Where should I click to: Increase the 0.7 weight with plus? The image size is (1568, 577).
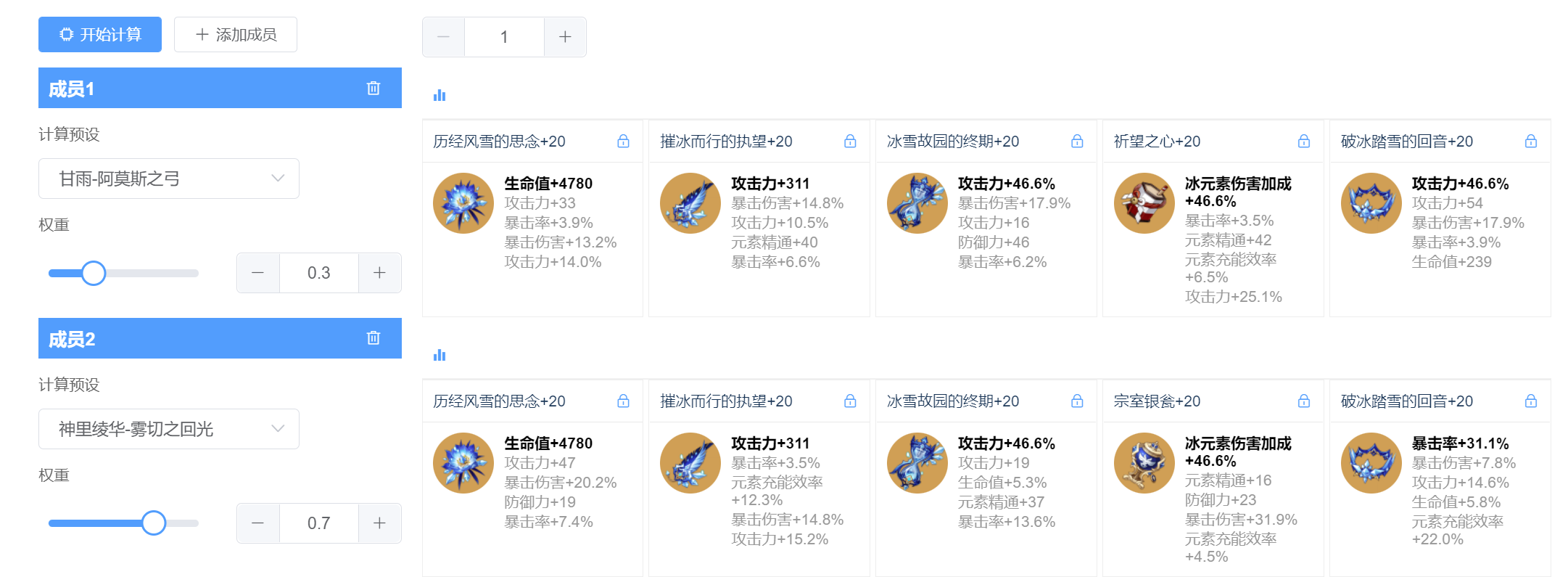pos(379,523)
